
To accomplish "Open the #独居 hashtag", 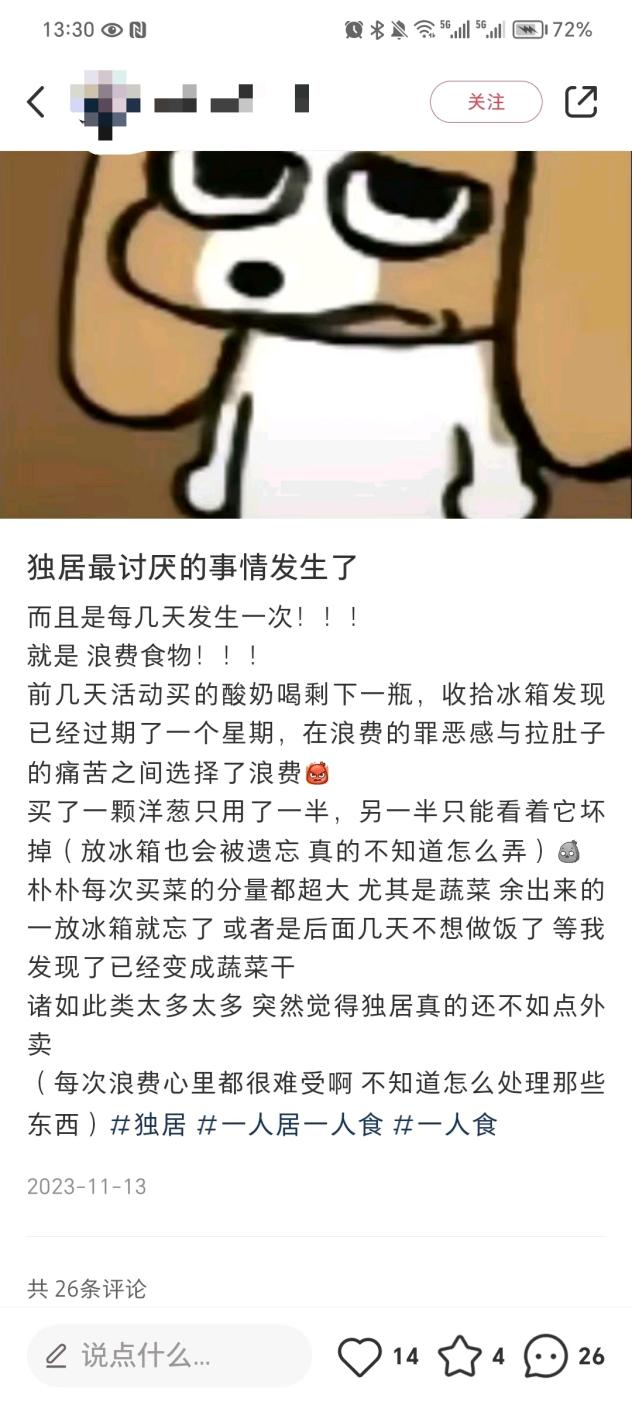I will click(148, 1124).
